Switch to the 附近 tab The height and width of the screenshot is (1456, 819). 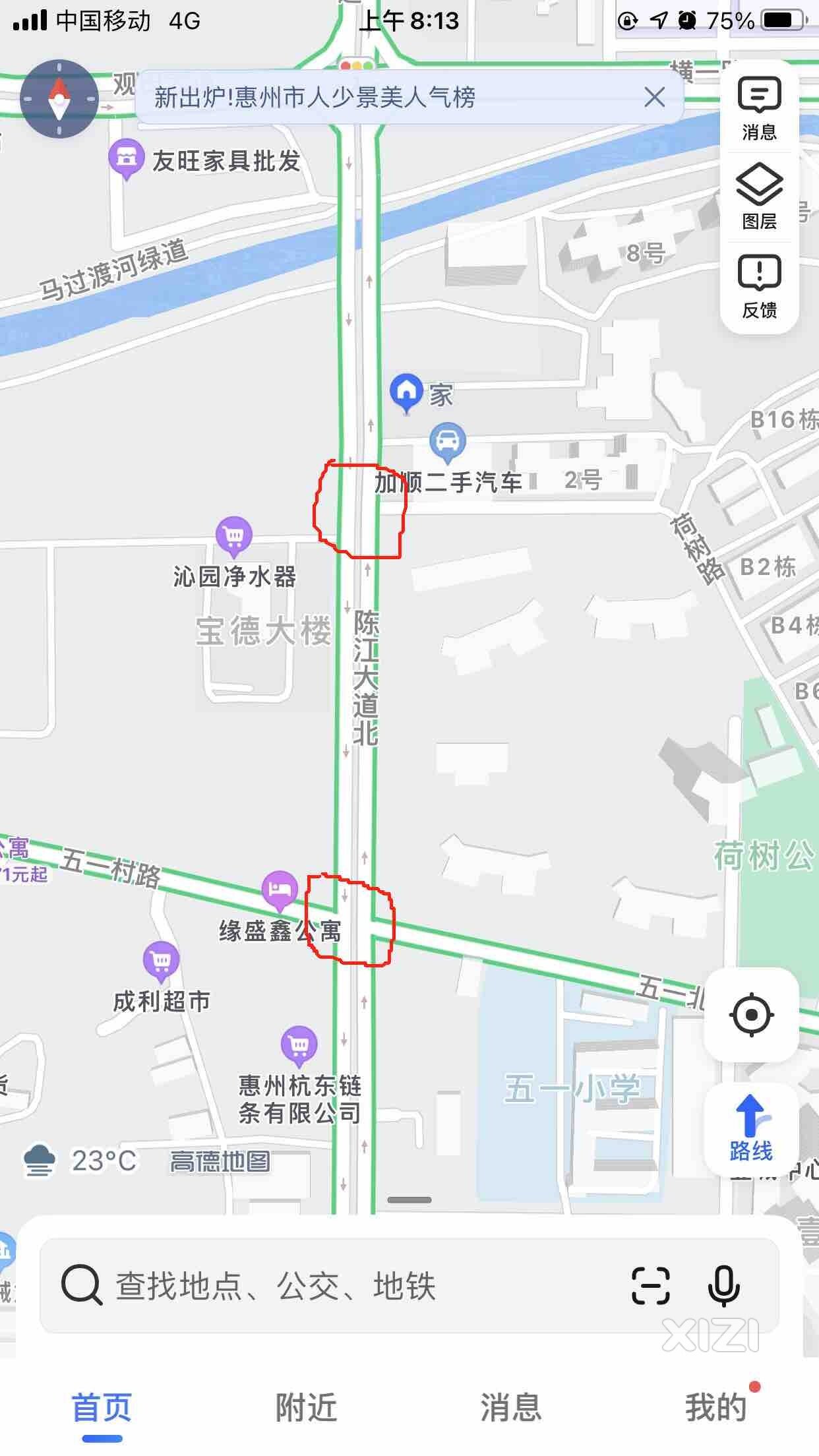point(306,1407)
